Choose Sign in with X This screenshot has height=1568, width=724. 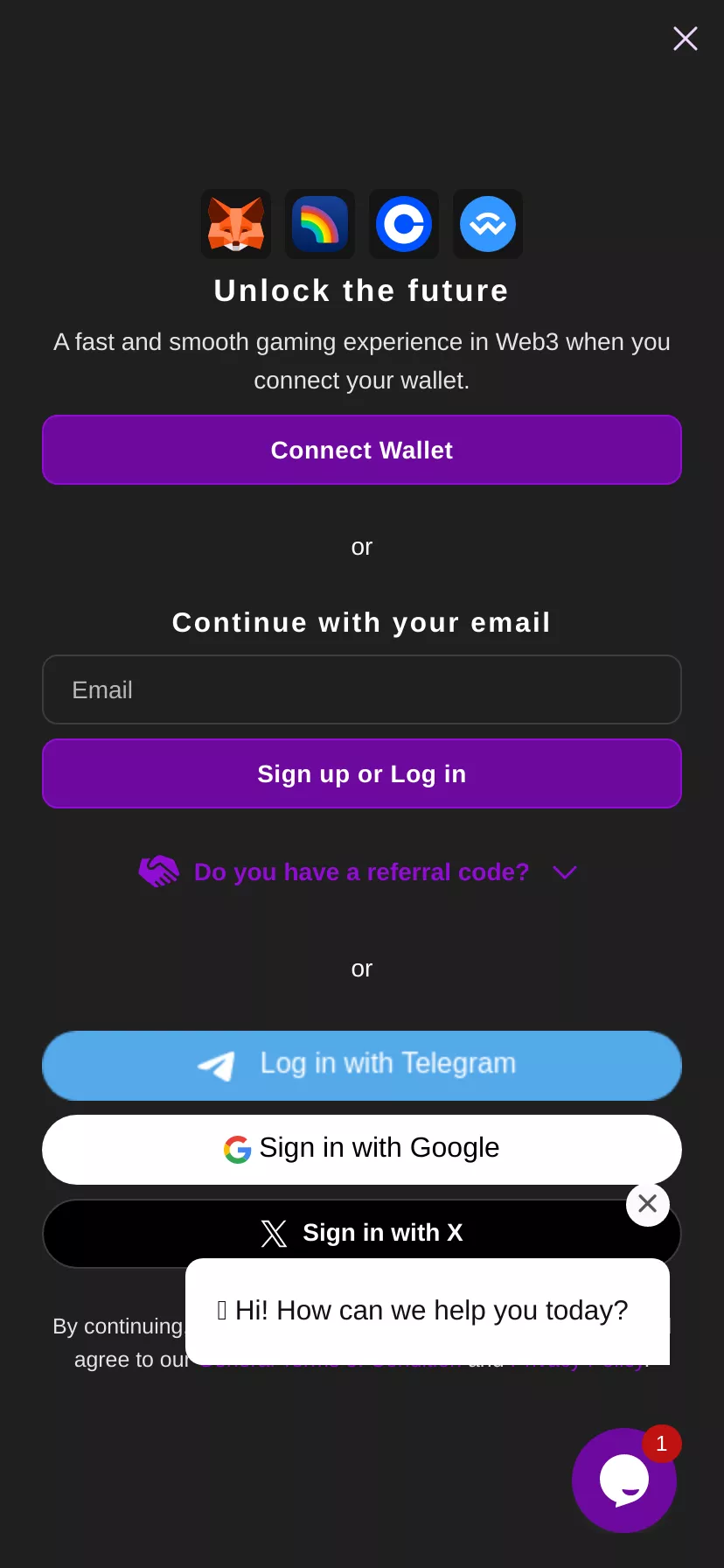362,1233
